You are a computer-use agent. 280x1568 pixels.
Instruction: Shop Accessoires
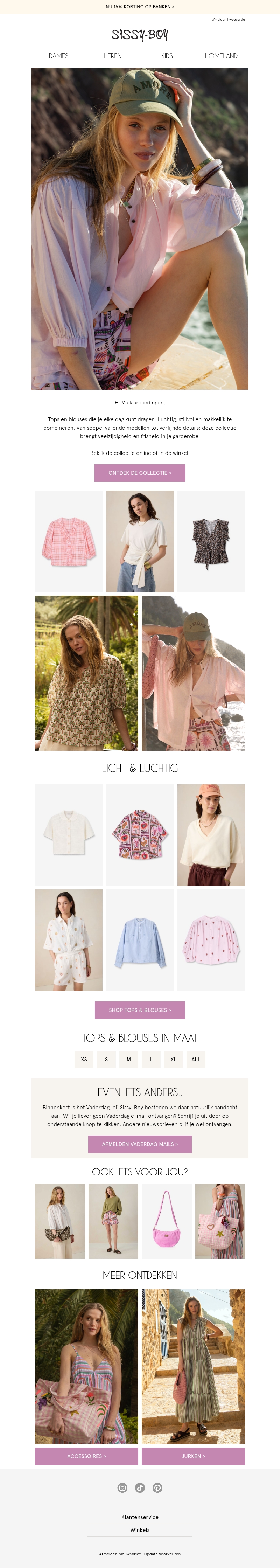(86, 1456)
